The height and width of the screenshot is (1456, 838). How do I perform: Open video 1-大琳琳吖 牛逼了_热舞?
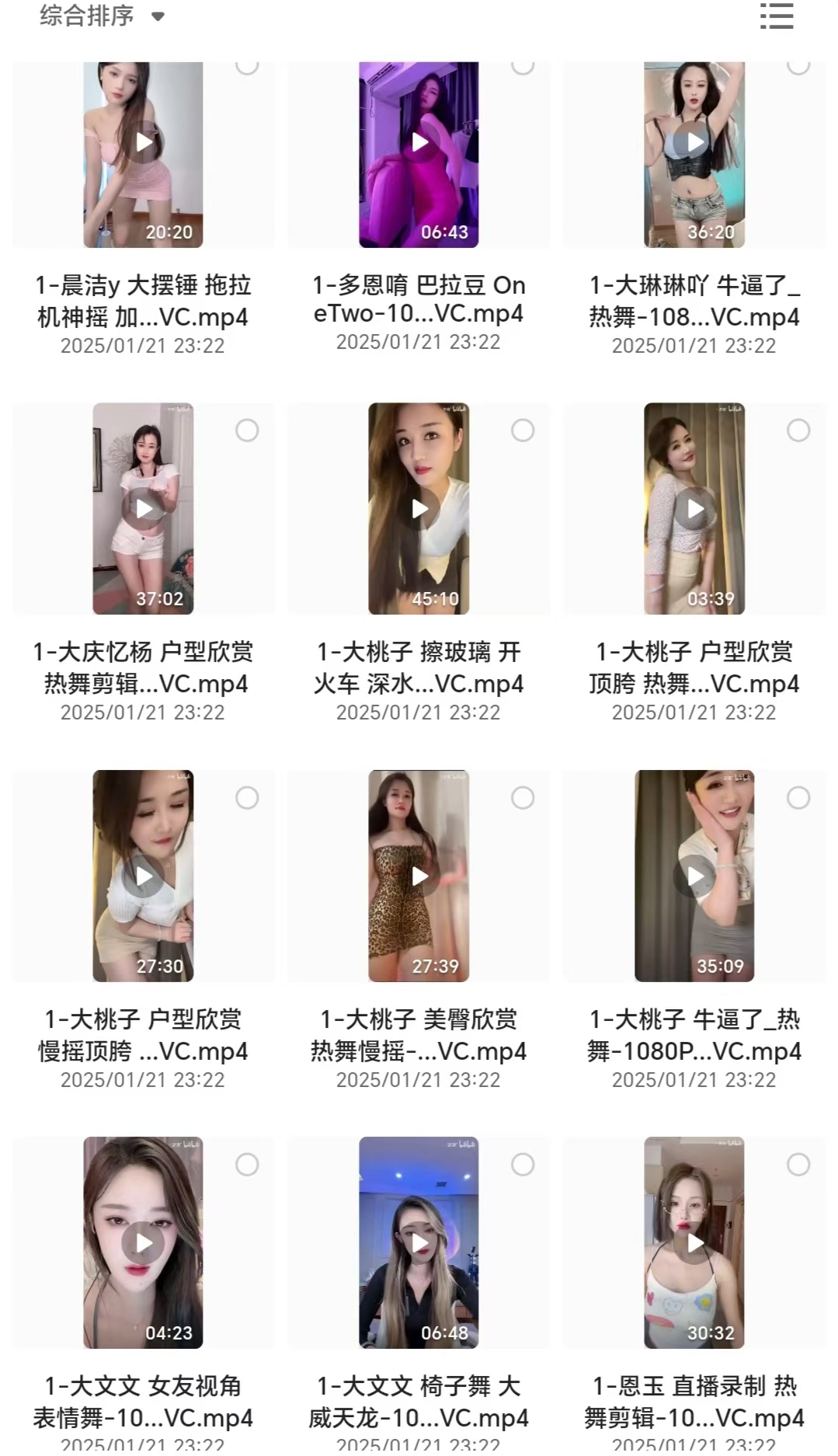[x=694, y=155]
